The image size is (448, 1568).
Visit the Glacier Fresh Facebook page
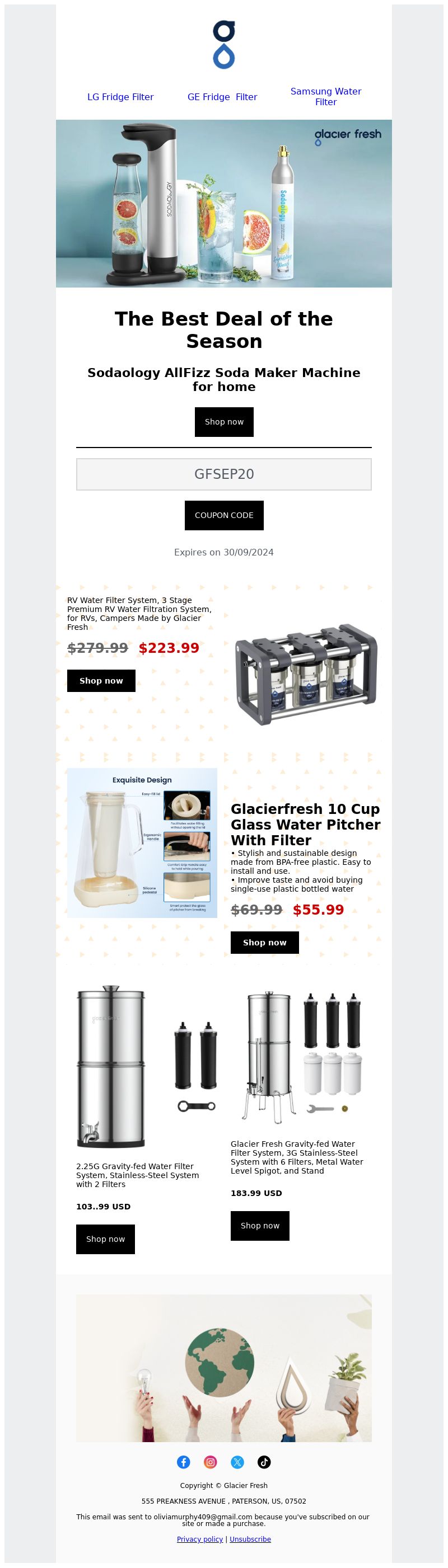[x=184, y=1462]
